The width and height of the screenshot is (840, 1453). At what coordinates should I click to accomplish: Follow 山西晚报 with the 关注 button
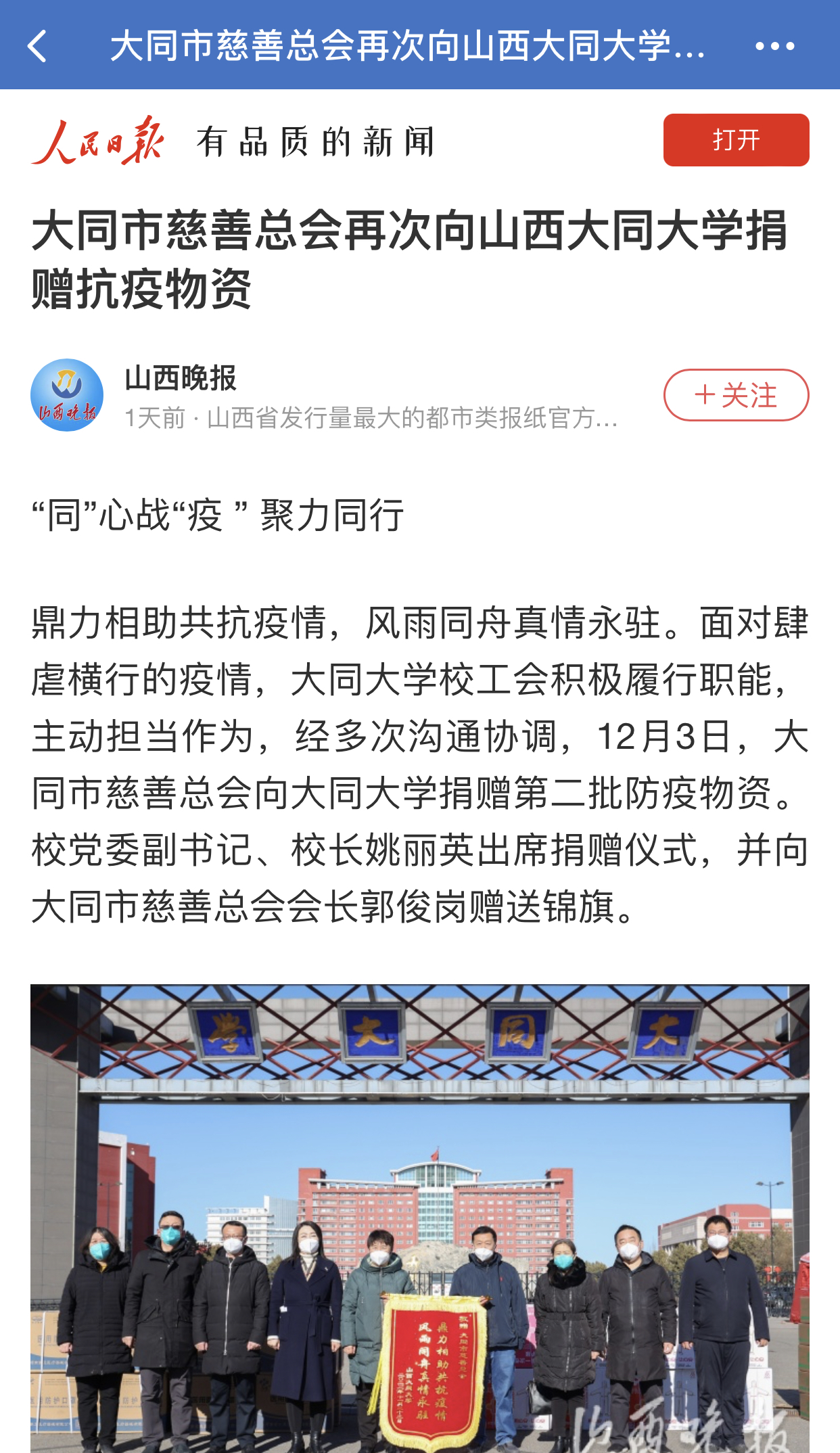[x=736, y=395]
